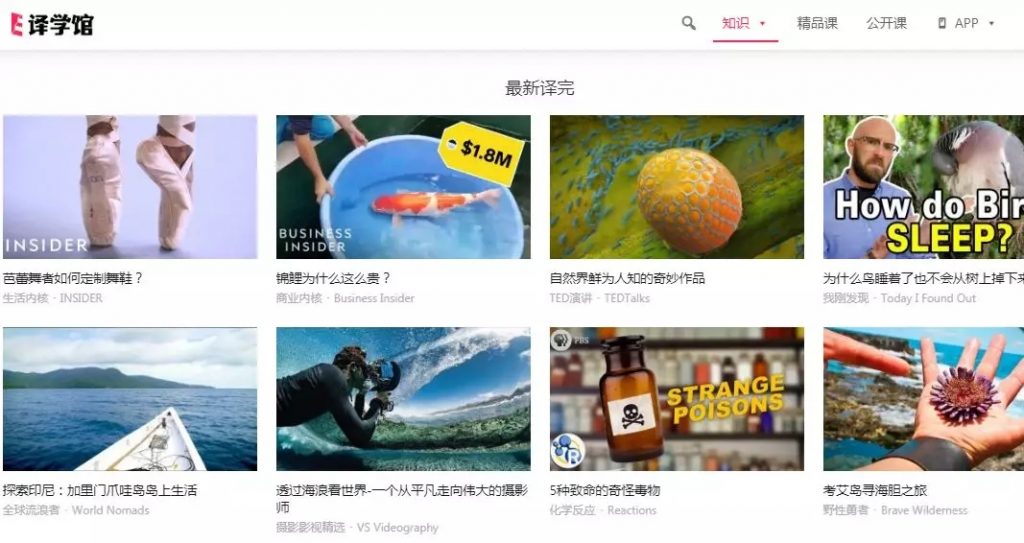Open the 译学馆 home logo
This screenshot has width=1024, height=543.
click(52, 24)
